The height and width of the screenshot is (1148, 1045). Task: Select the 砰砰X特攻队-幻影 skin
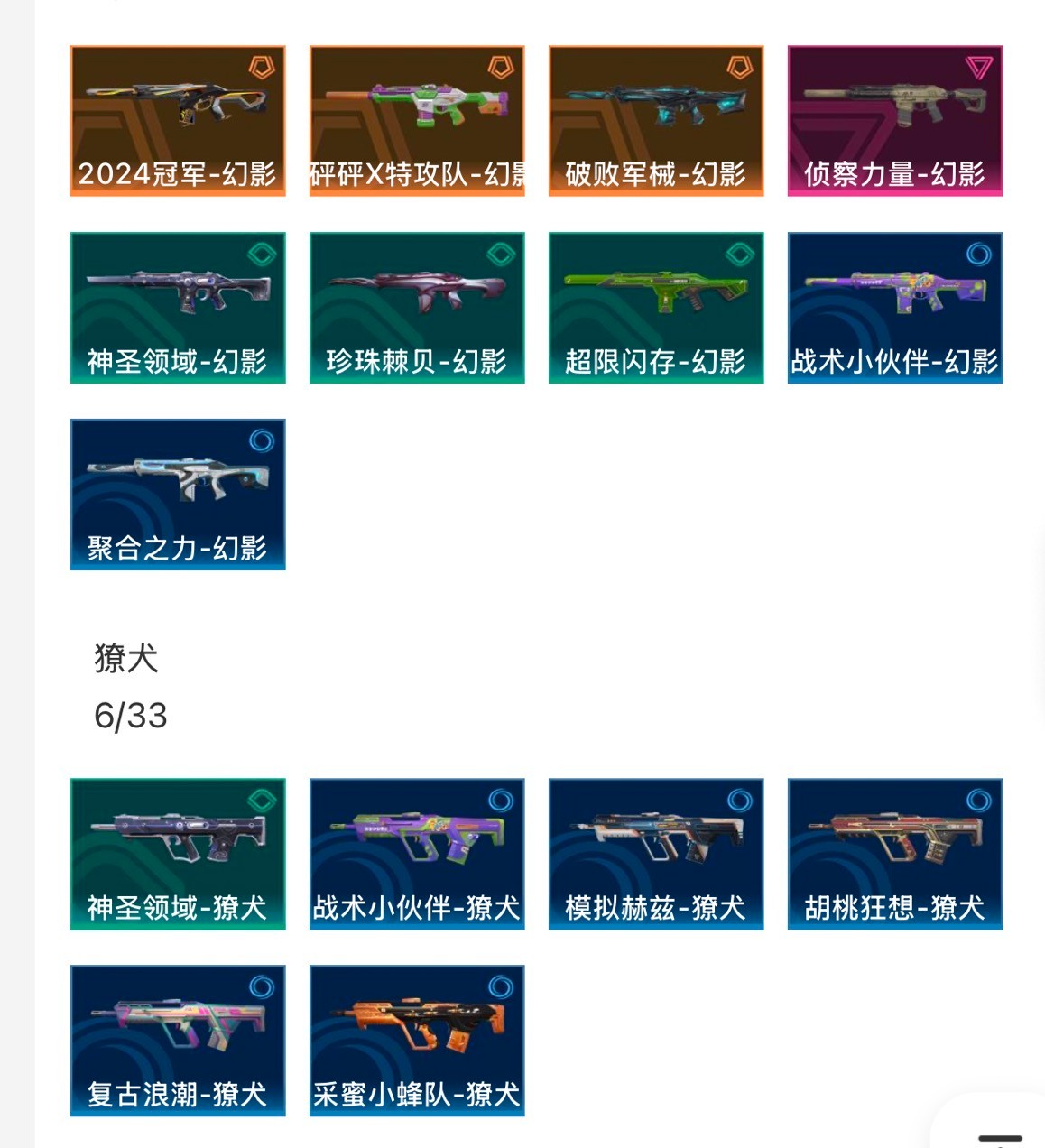[417, 120]
